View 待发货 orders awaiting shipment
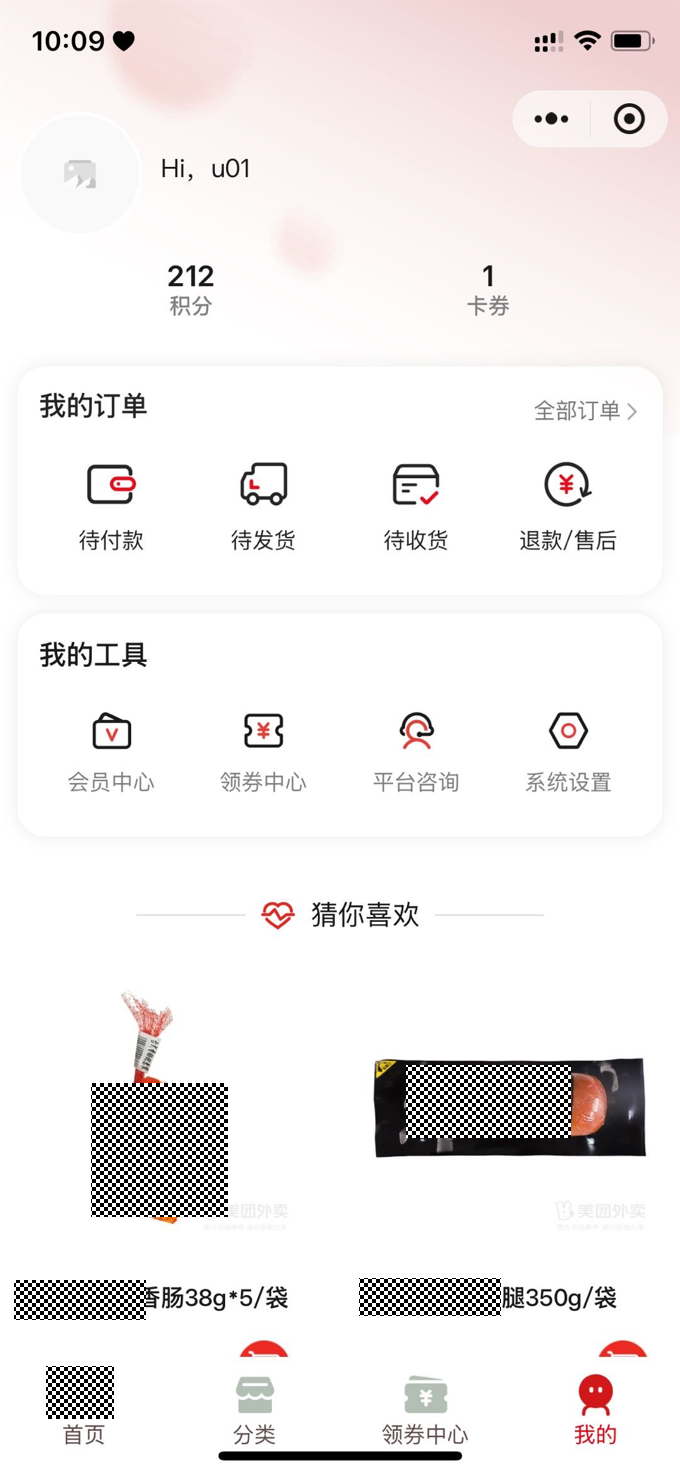 [263, 507]
